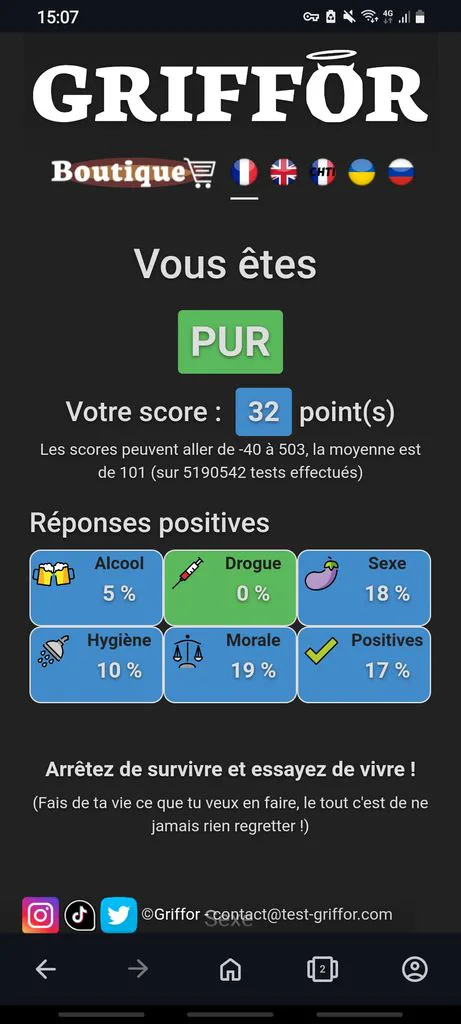Viewport: 461px width, 1024px height.
Task: Go back in the browser
Action: (46, 969)
